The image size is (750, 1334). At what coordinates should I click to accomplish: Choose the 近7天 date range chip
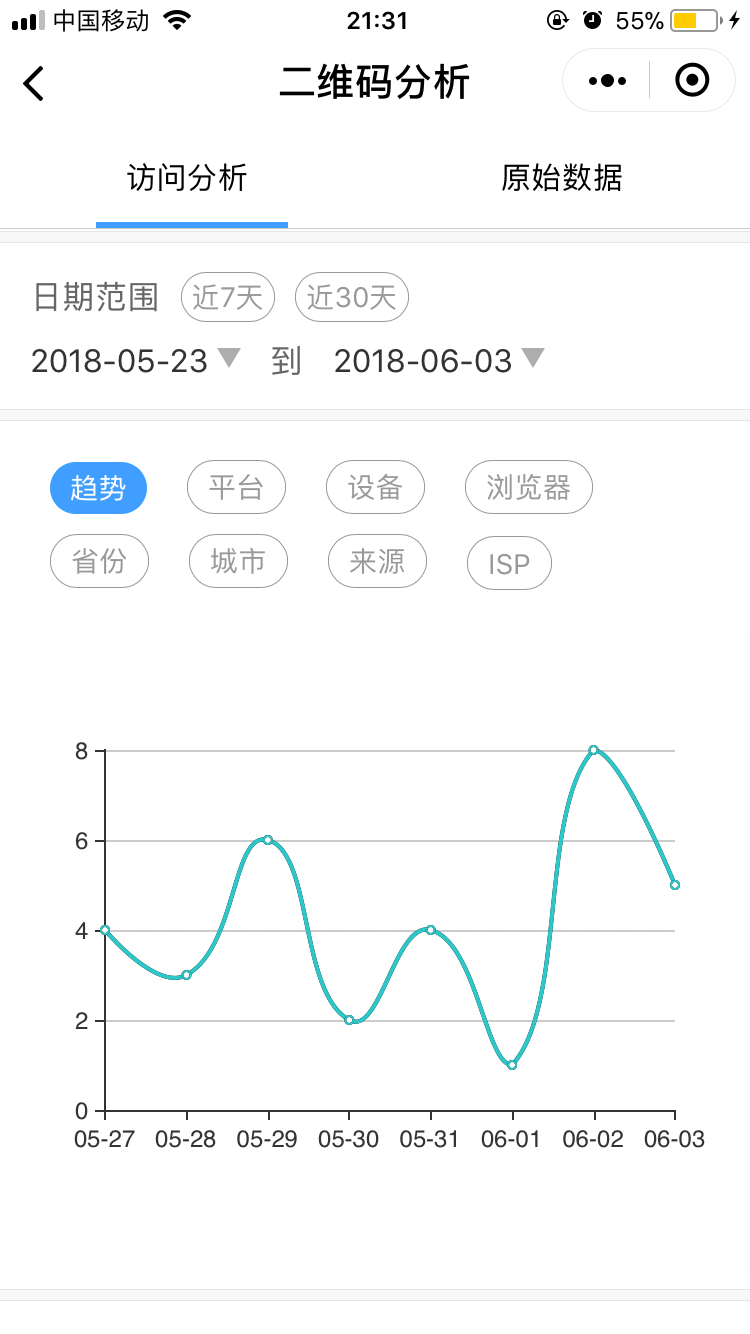[228, 297]
